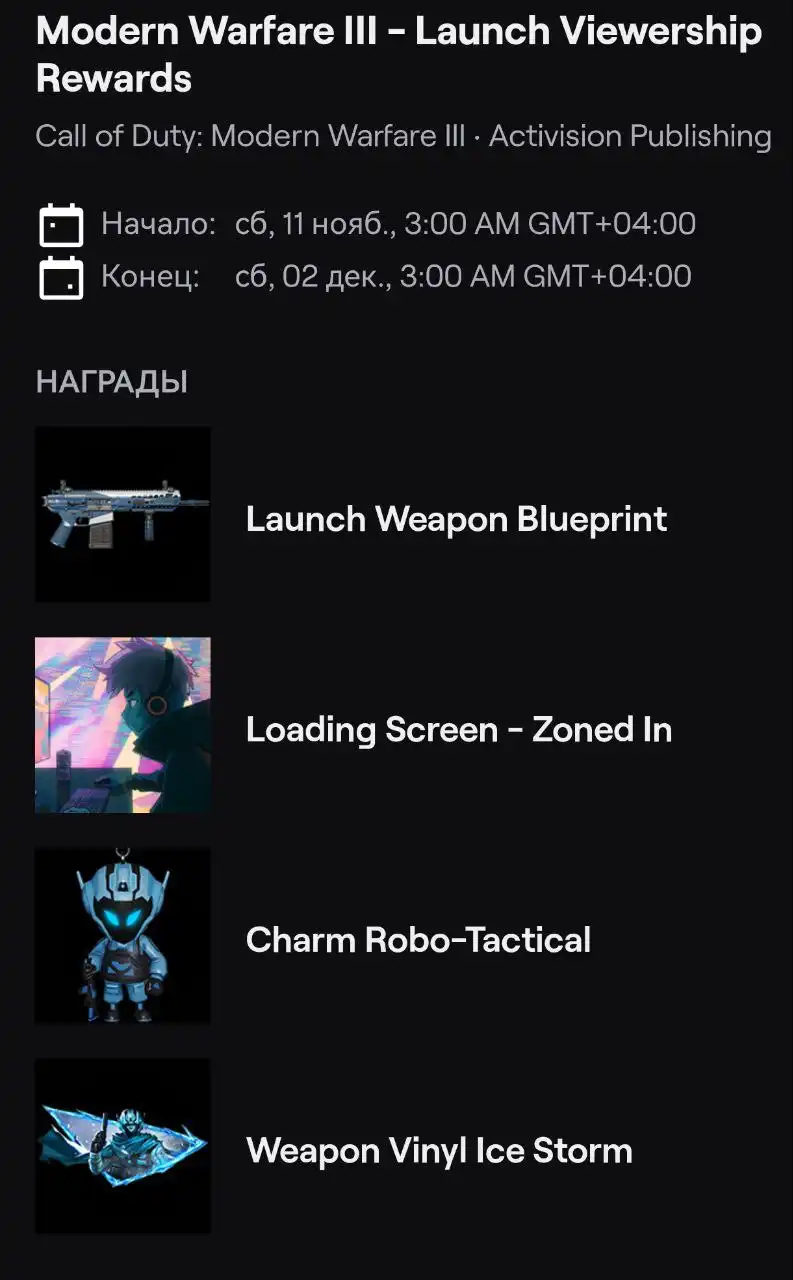Open Call of Duty: Modern Warfare III game link
Image resolution: width=793 pixels, height=1280 pixels.
(250, 136)
